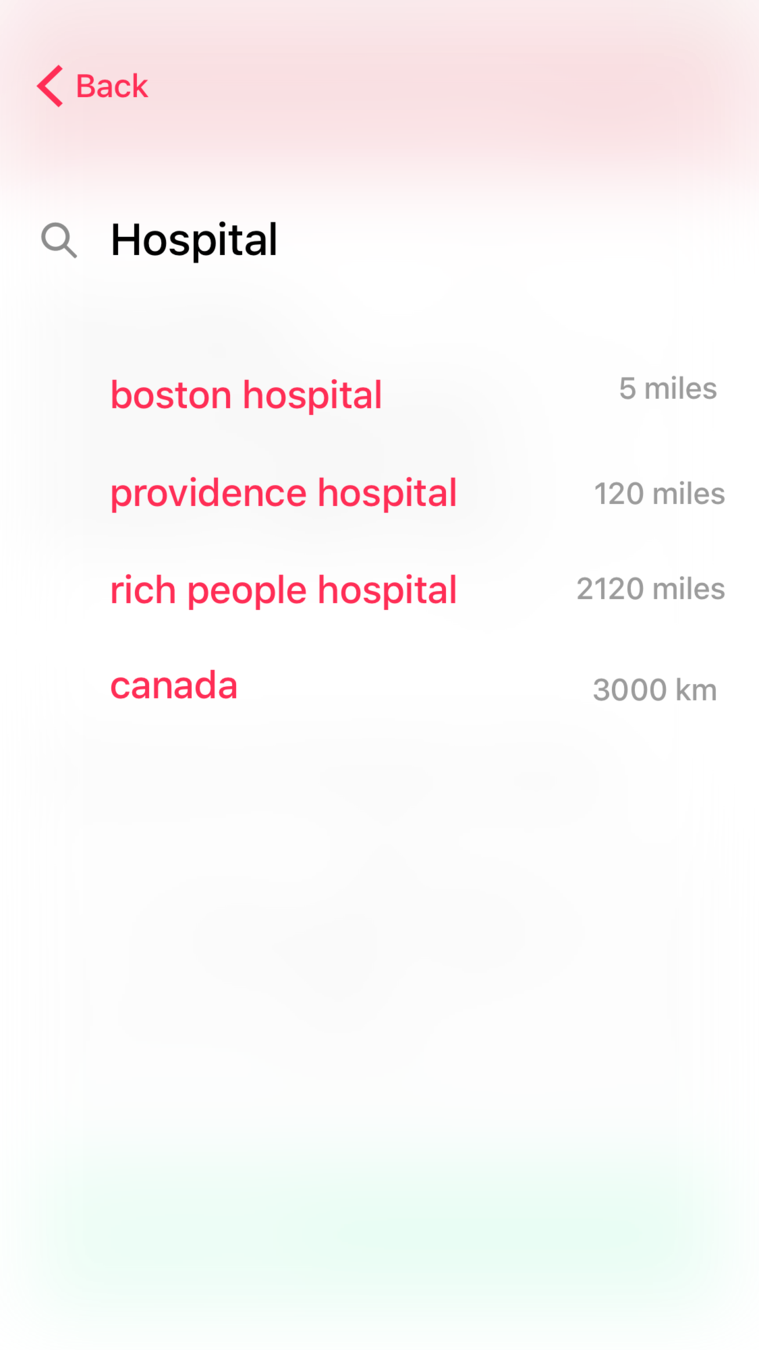The width and height of the screenshot is (759, 1350).
Task: Choose the rich people hospital result
Action: coord(283,590)
